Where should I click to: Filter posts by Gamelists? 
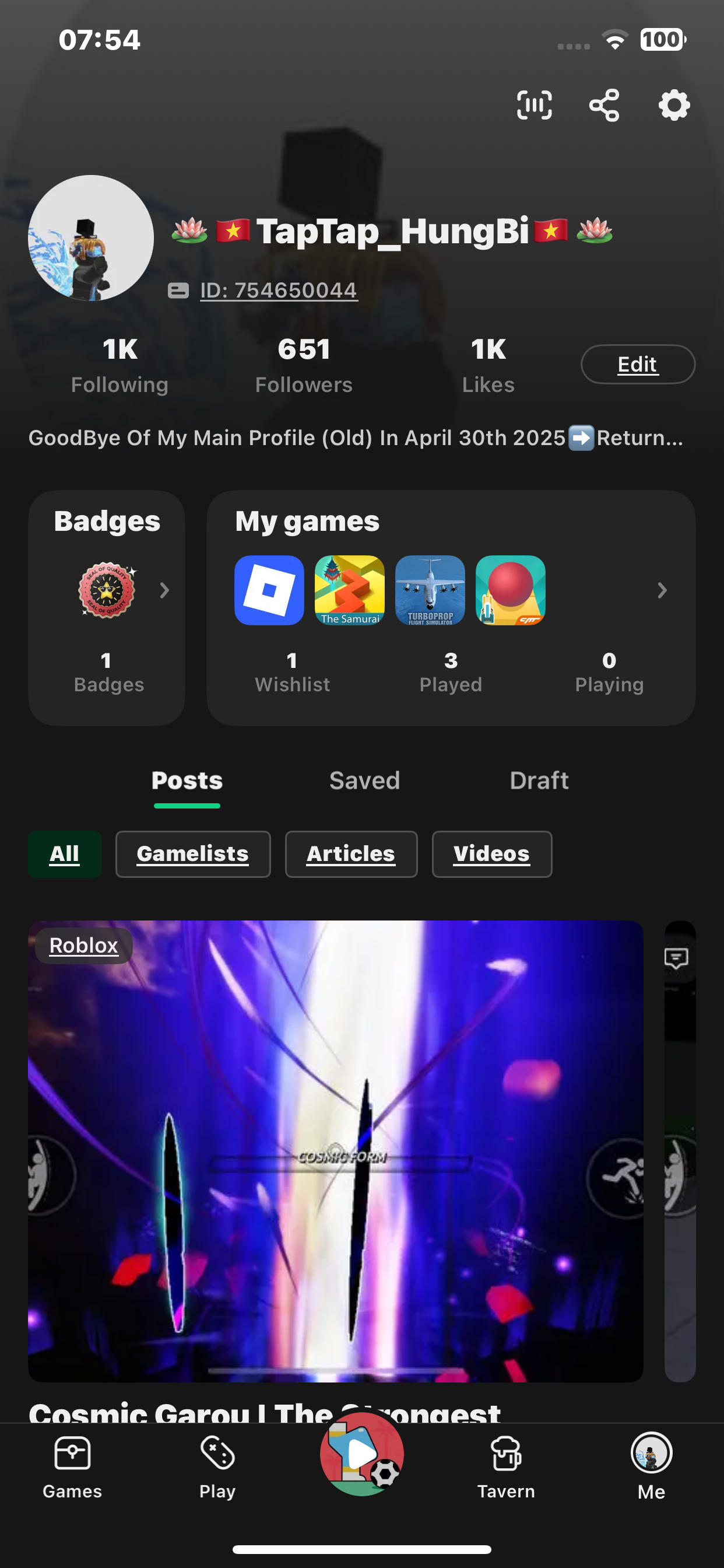(x=193, y=854)
